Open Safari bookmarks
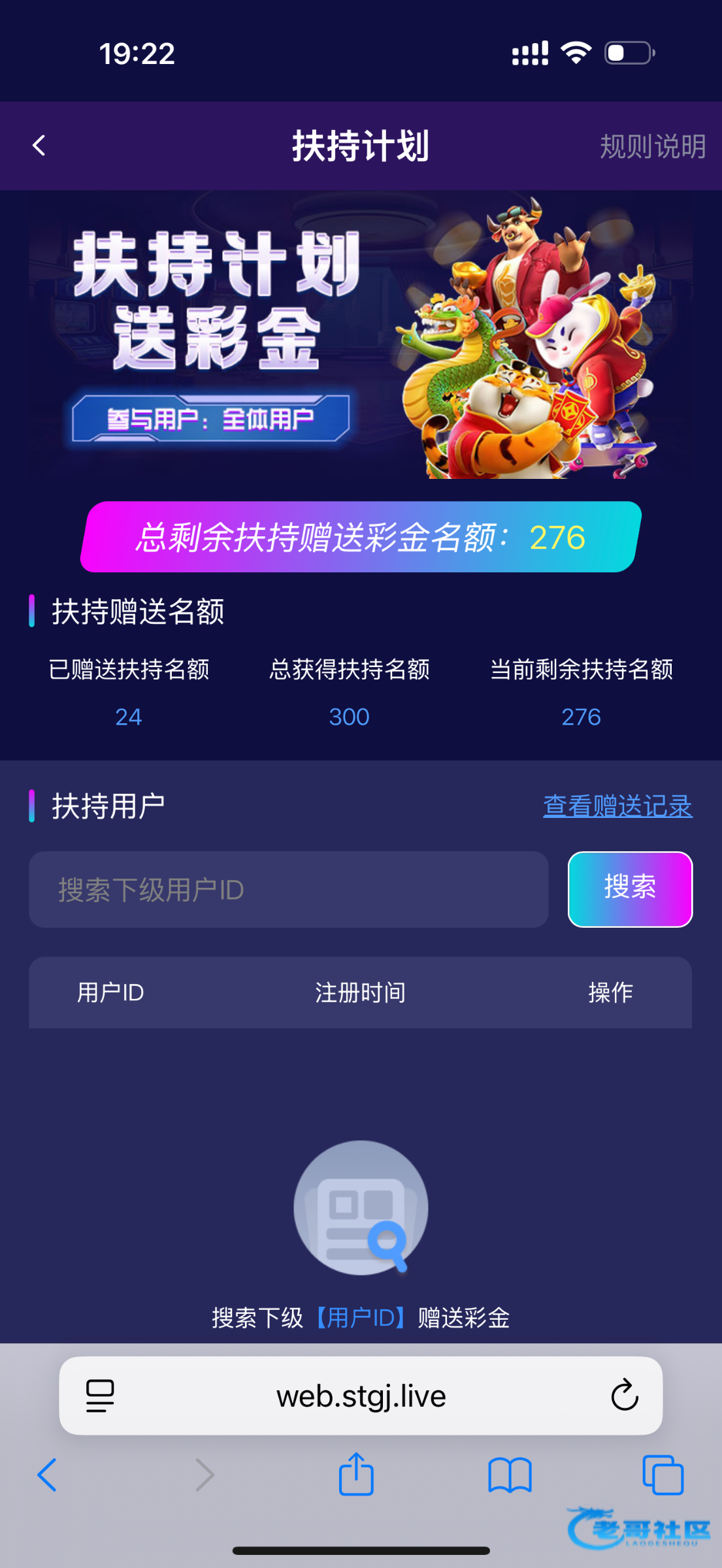 click(x=510, y=1475)
